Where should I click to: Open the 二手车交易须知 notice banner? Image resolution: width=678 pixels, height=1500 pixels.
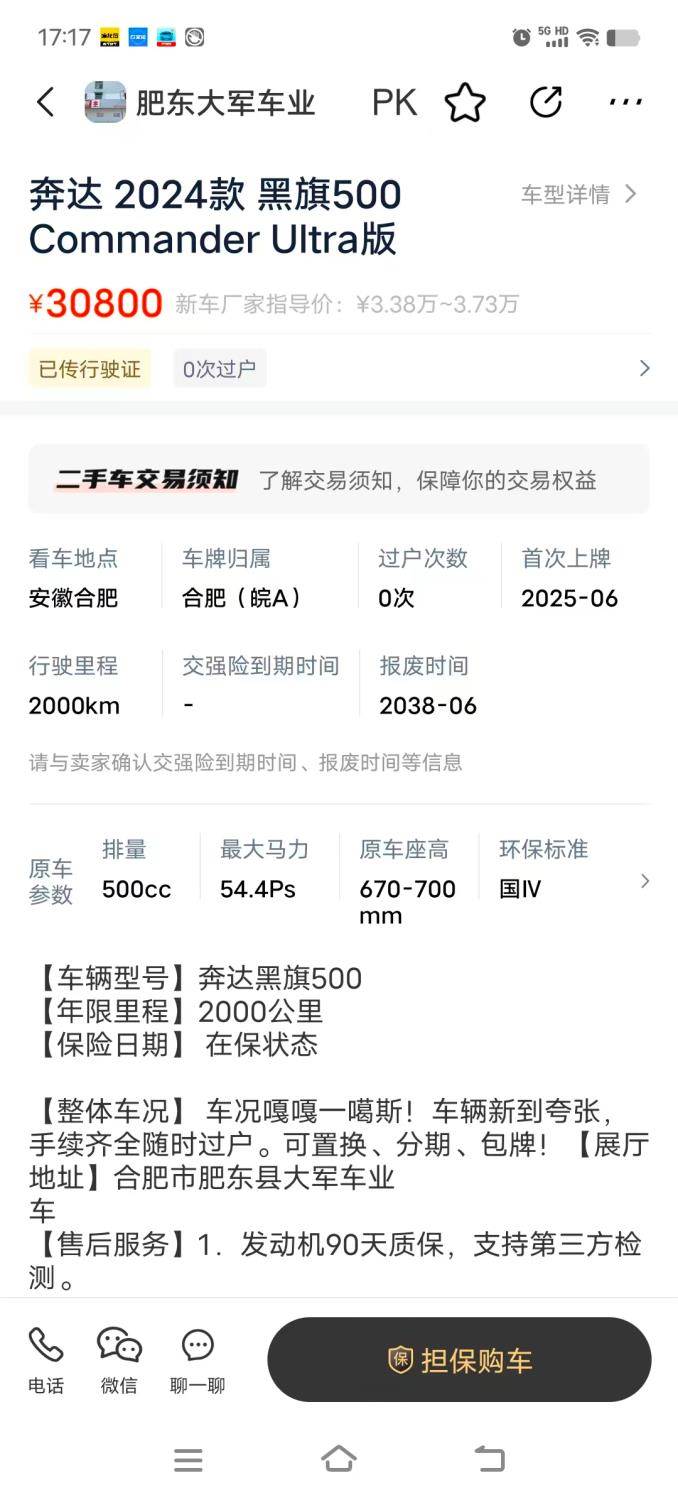[x=338, y=480]
